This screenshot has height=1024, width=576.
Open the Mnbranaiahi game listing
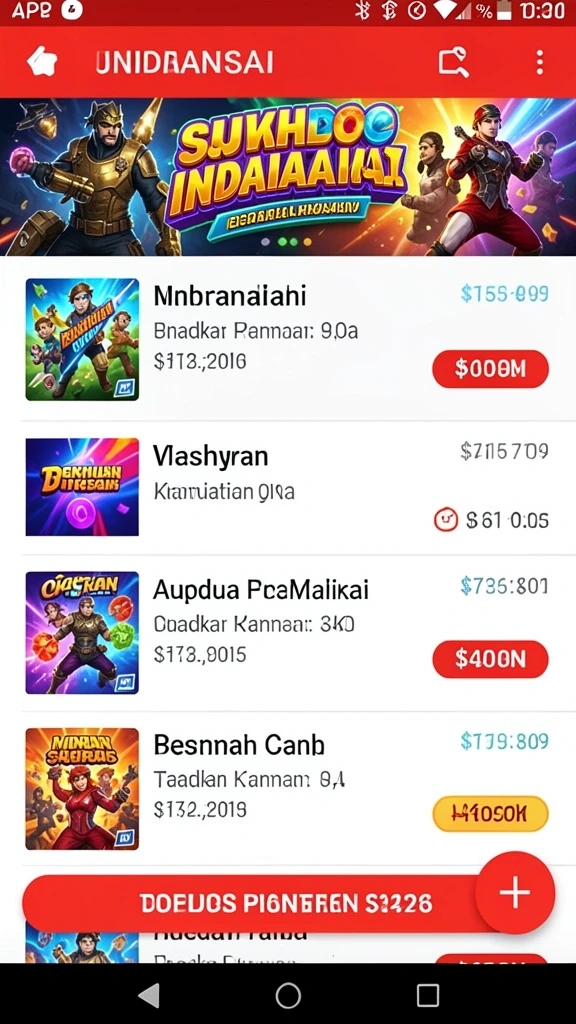pyautogui.click(x=288, y=339)
